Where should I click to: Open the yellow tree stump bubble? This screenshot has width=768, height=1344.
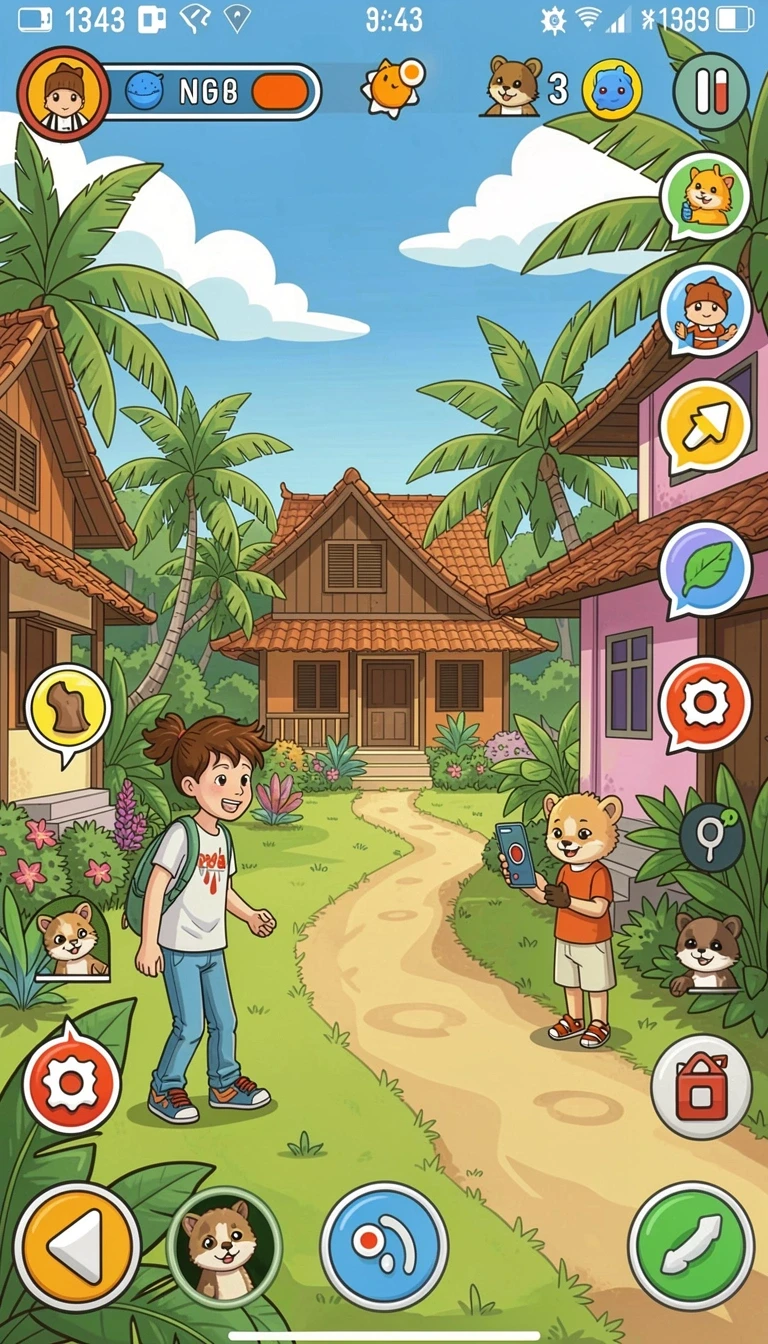click(68, 710)
